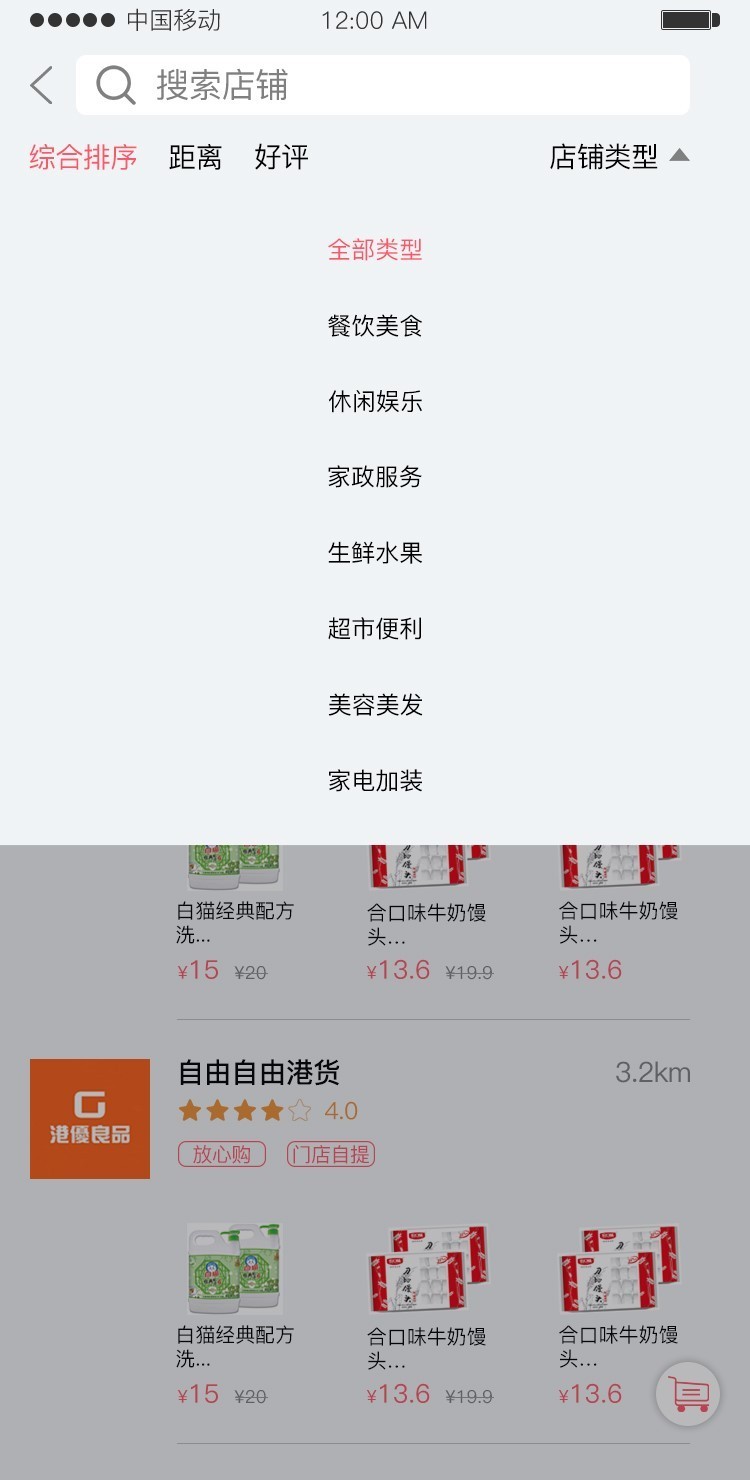Sort by 综合排序
This screenshot has width=750, height=1480.
click(83, 157)
